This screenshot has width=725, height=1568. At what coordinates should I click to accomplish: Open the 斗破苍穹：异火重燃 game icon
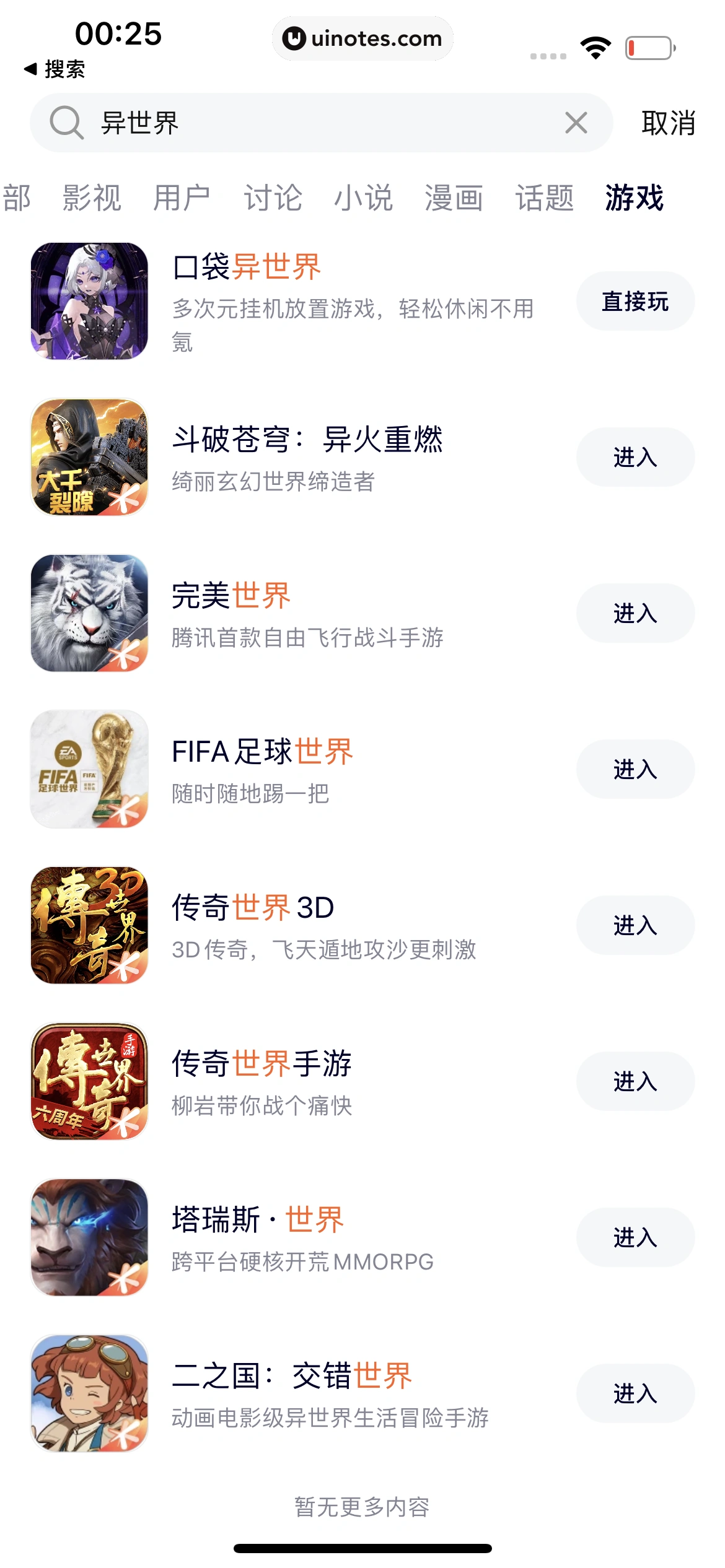coord(89,458)
